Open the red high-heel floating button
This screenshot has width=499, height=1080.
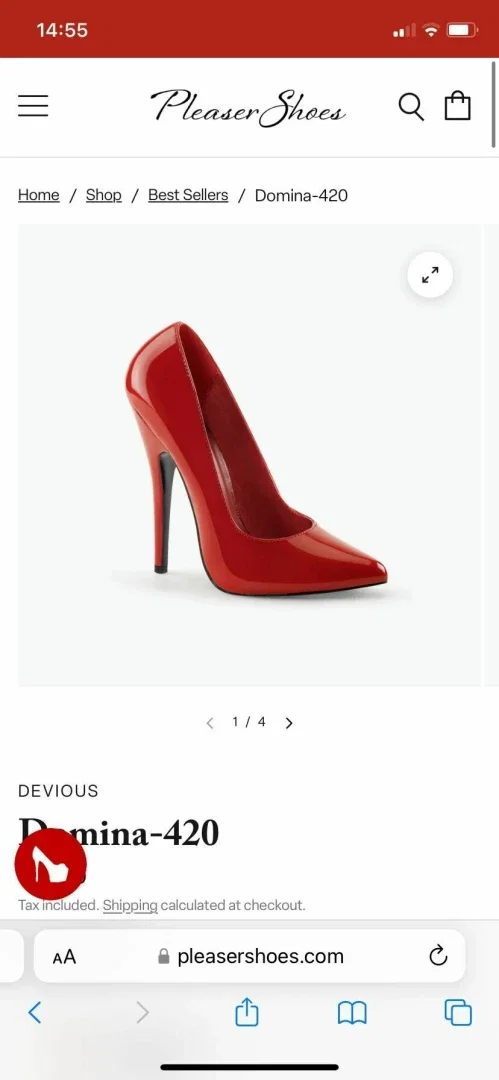click(x=50, y=864)
